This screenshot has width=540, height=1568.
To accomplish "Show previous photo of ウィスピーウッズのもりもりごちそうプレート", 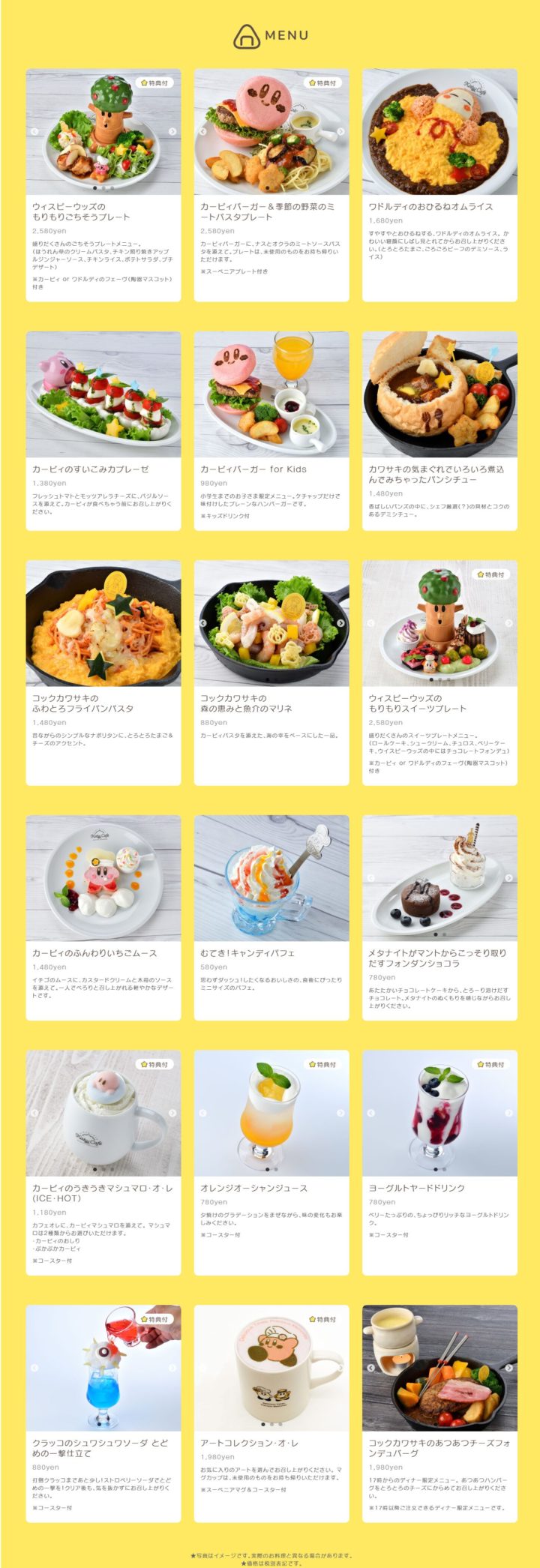I will pyautogui.click(x=34, y=132).
